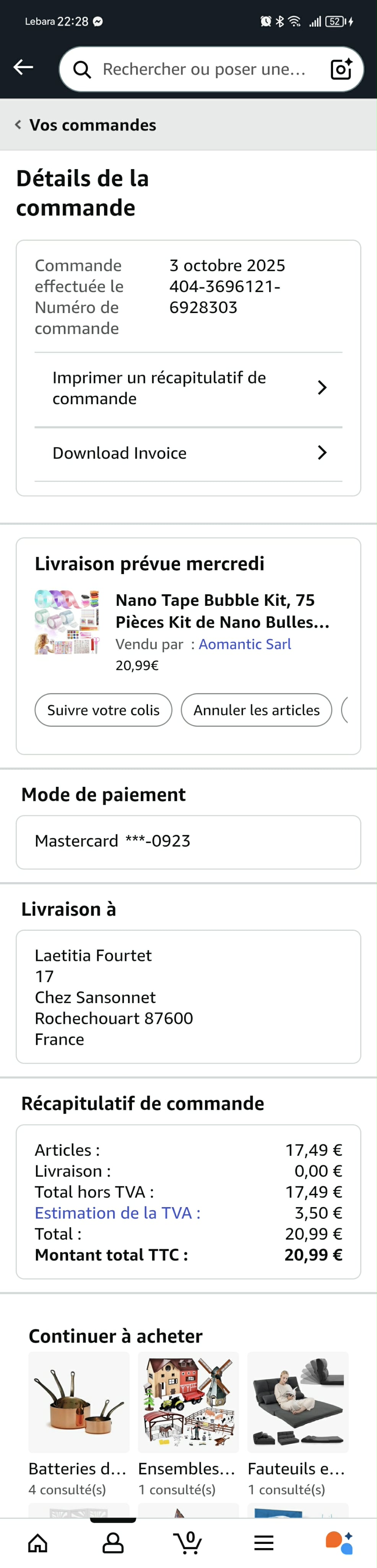377x1568 pixels.
Task: Open the shopping cart tab
Action: tap(188, 1542)
